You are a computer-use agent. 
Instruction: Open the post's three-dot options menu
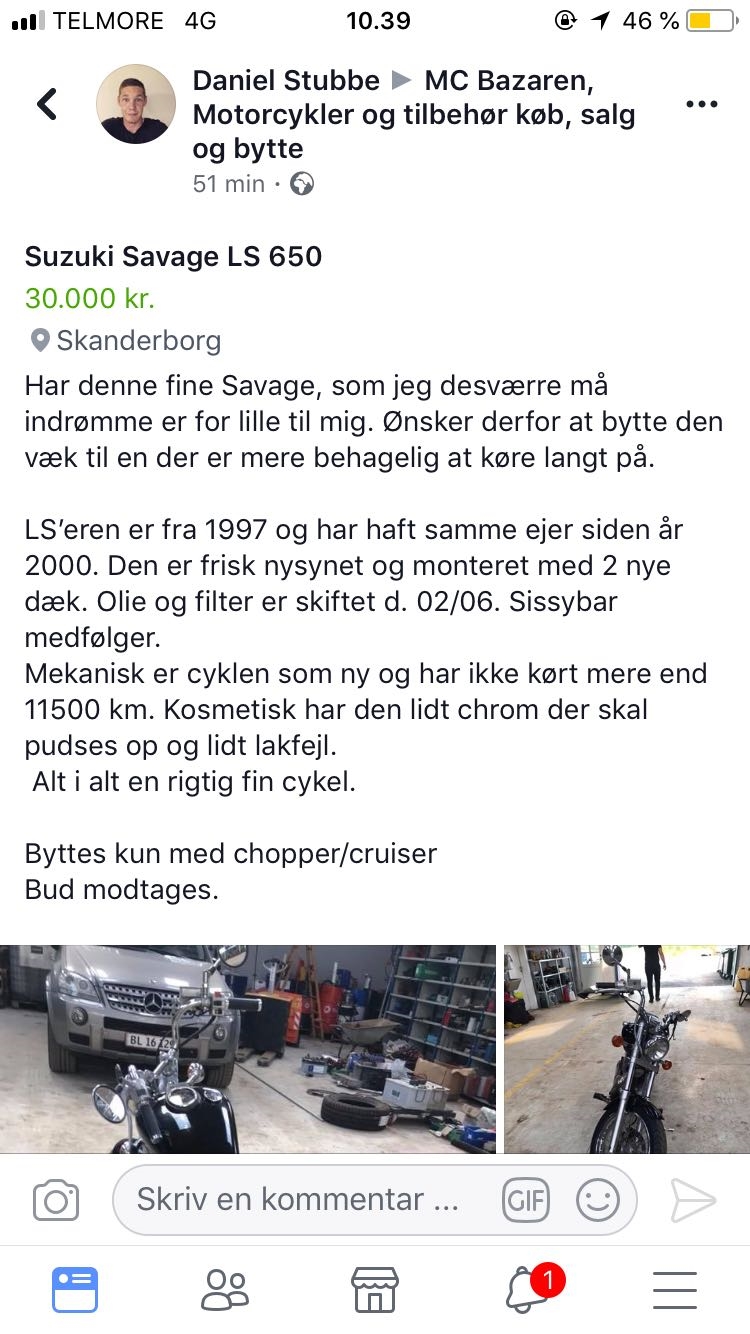click(701, 104)
